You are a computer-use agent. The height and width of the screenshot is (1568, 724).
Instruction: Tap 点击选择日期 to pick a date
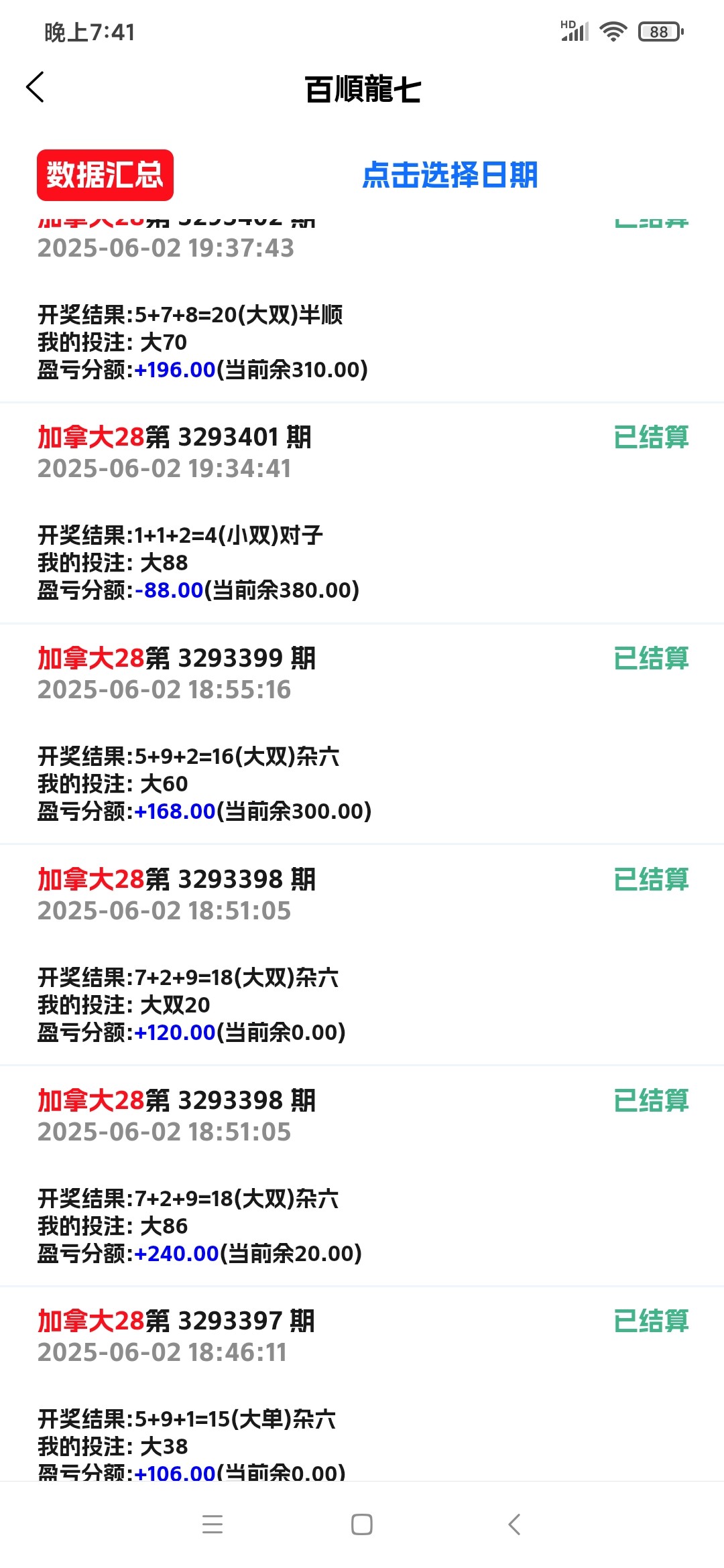pyautogui.click(x=450, y=176)
